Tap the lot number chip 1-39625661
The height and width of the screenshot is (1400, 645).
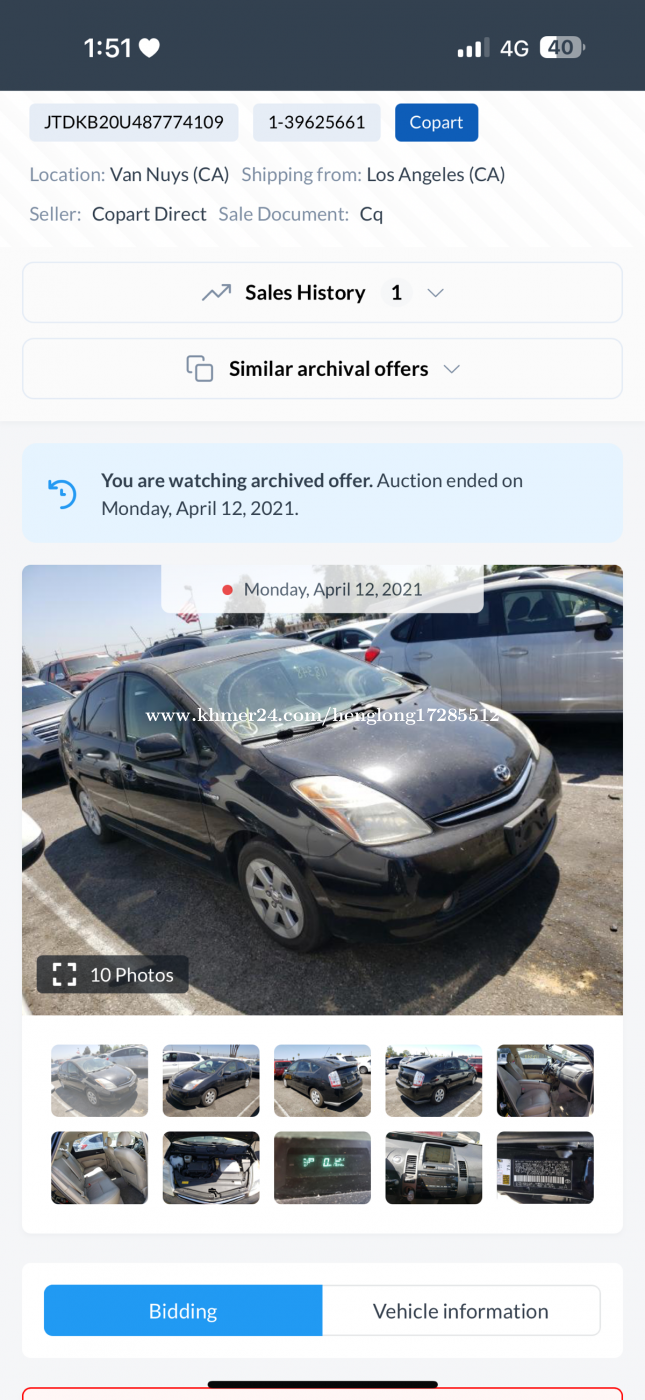click(x=316, y=122)
